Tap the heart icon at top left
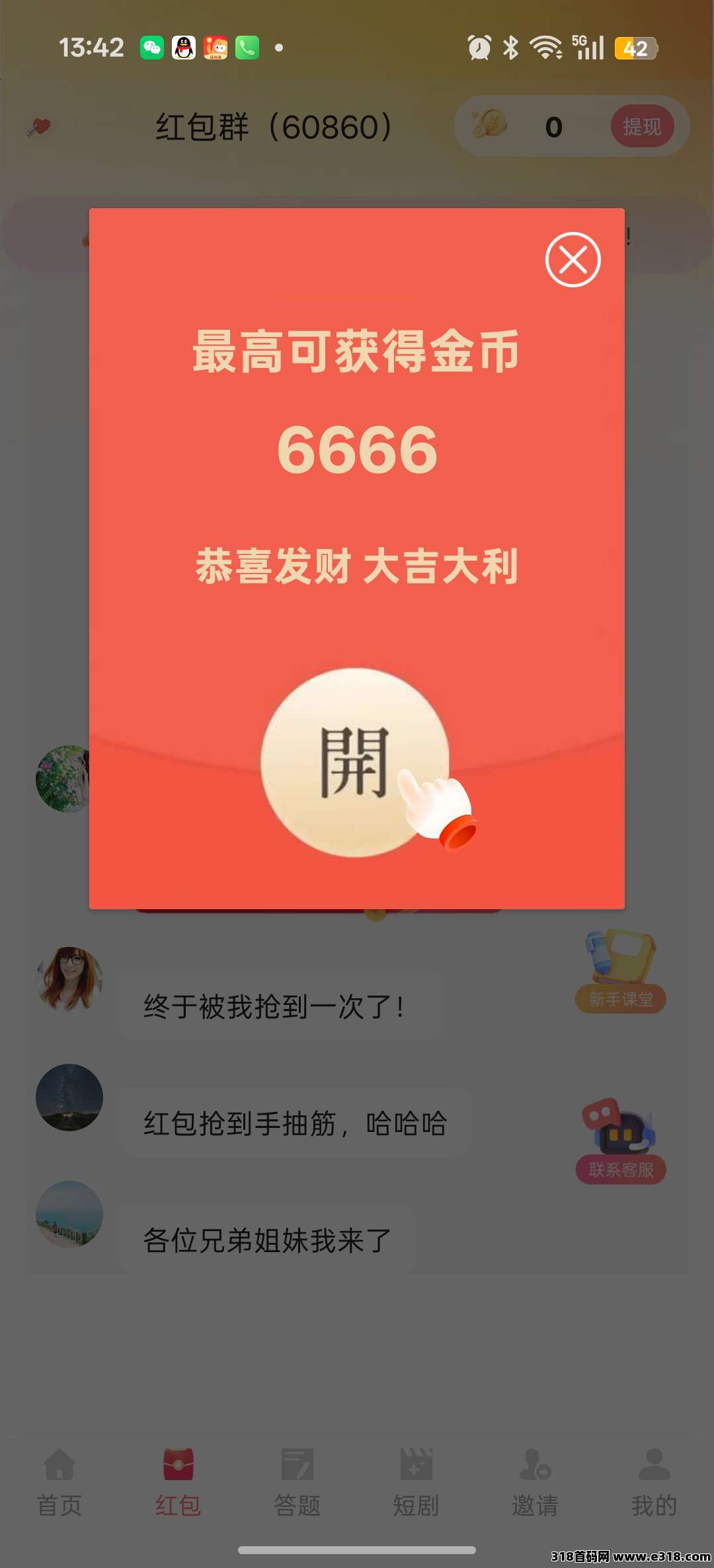The width and height of the screenshot is (714, 1568). [40, 127]
